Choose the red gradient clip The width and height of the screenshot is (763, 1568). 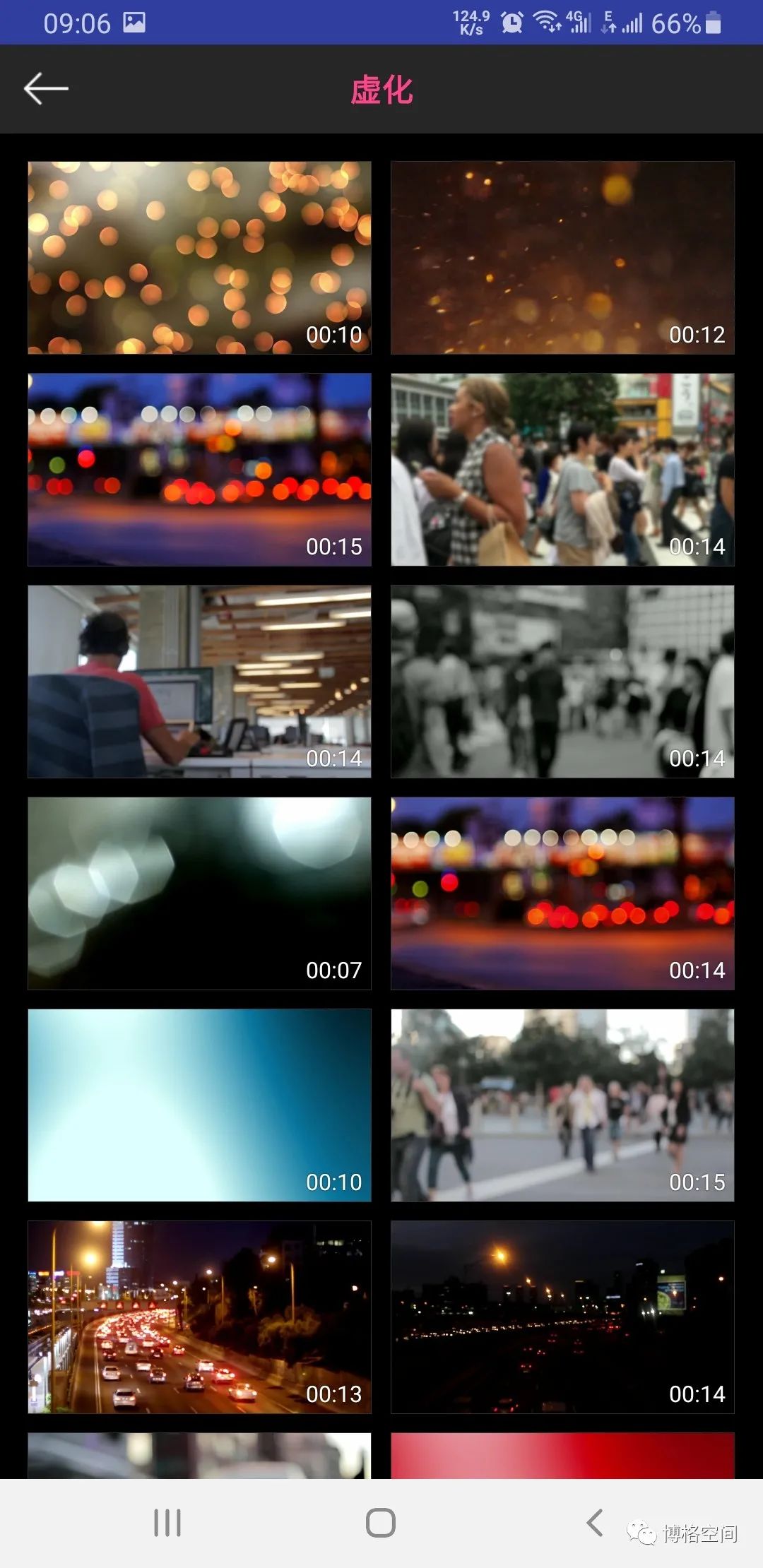point(562,1455)
